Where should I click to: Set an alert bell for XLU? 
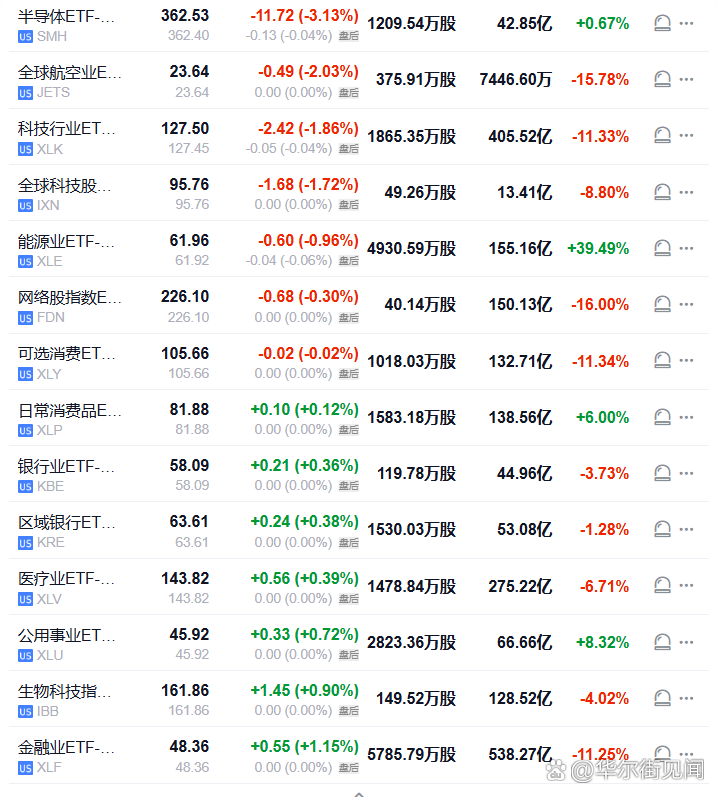point(662,642)
